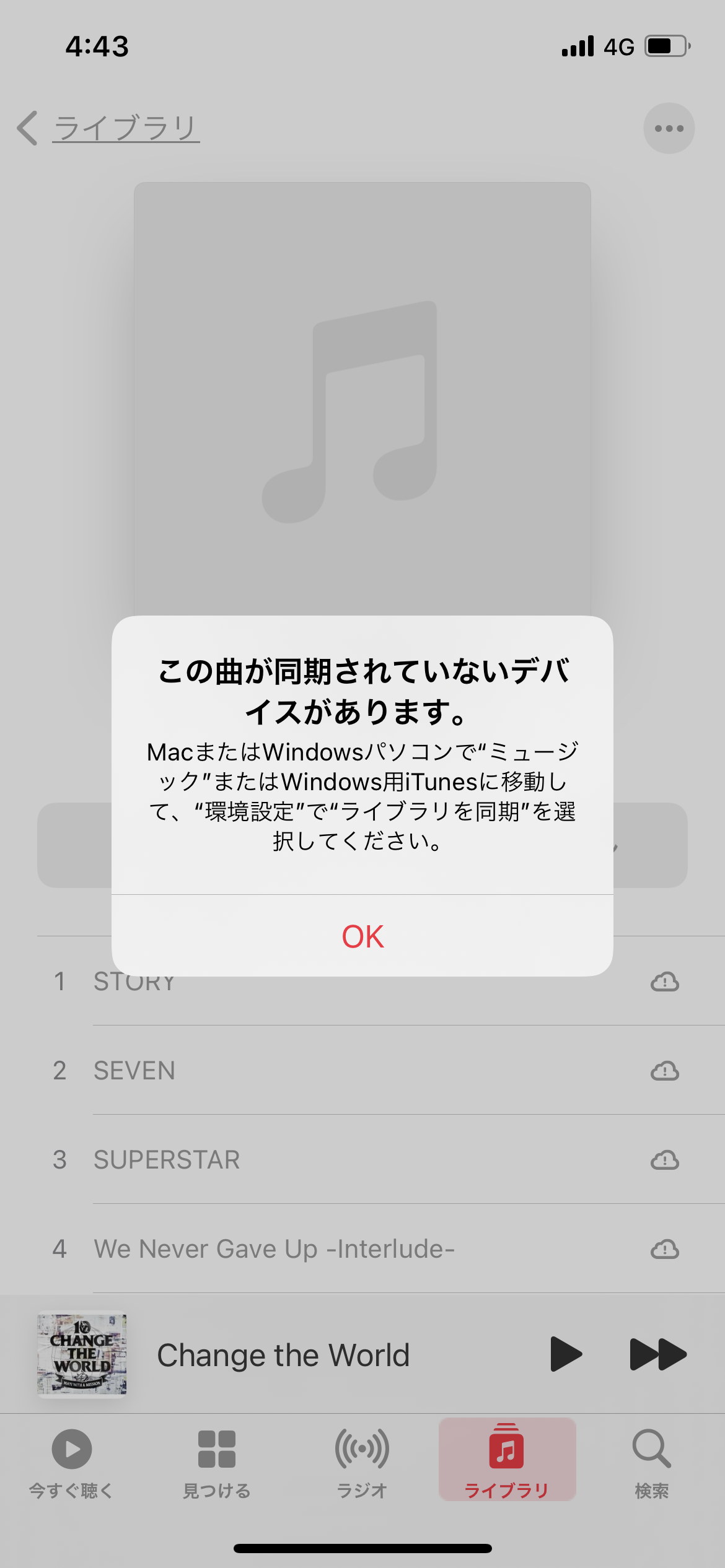
Task: Play the song SEVEN
Action: [134, 1071]
